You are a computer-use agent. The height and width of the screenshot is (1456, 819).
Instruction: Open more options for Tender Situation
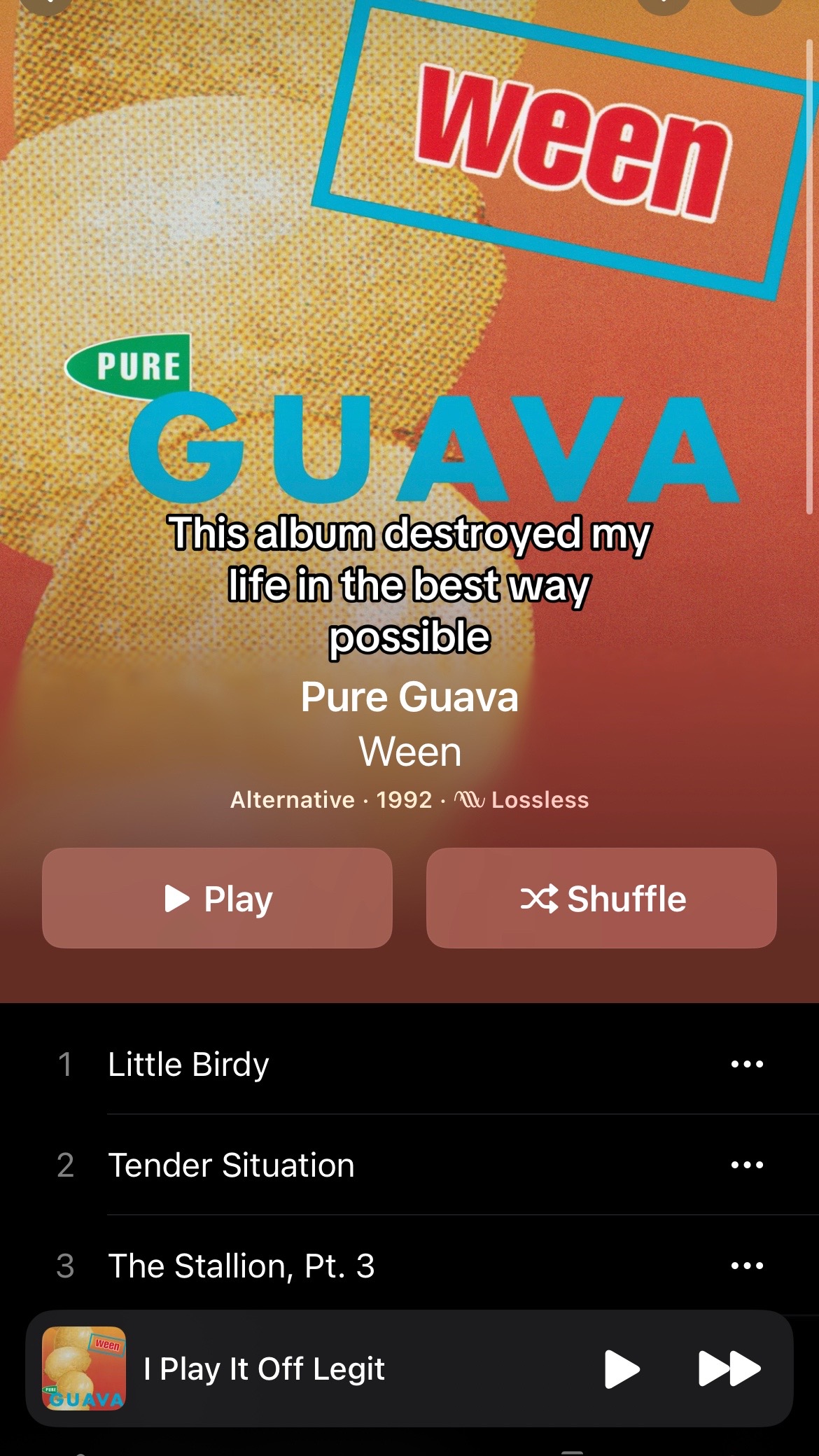tap(747, 1165)
